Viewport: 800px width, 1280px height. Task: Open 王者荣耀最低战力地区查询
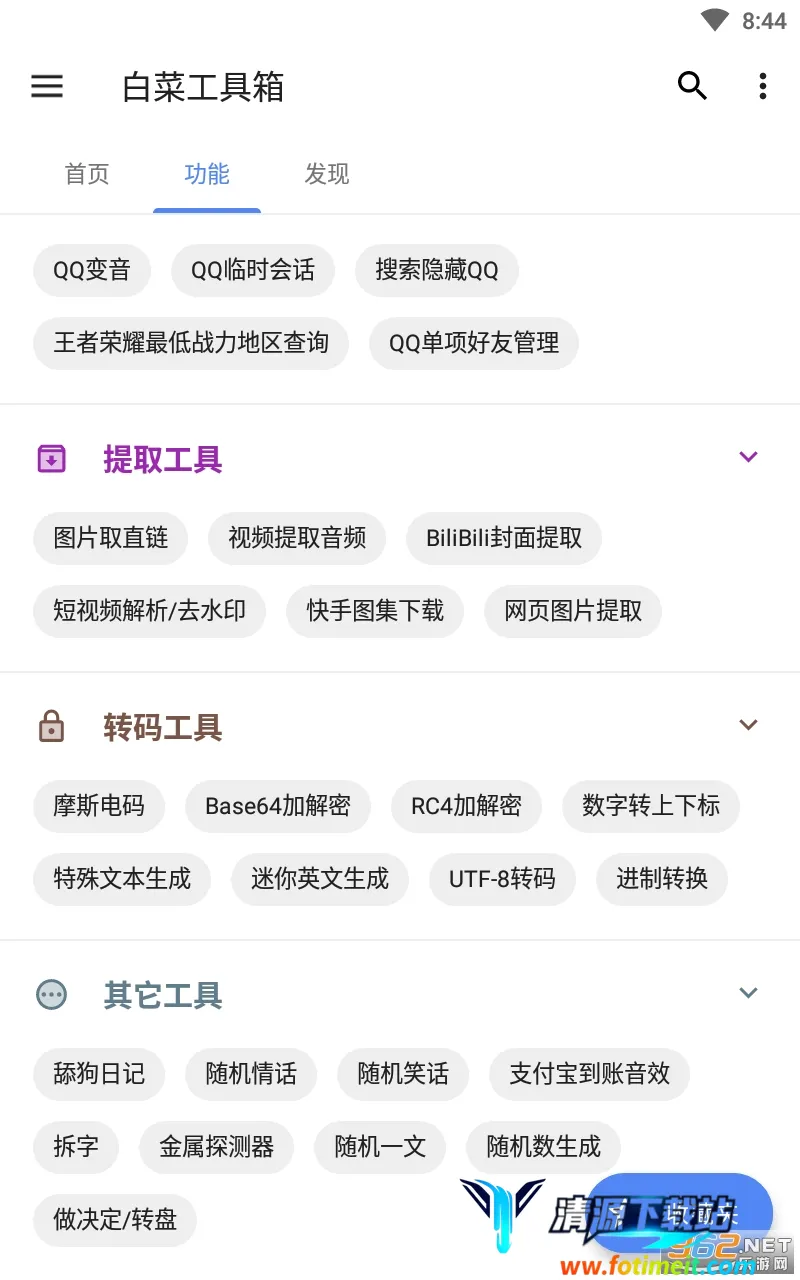coord(191,343)
